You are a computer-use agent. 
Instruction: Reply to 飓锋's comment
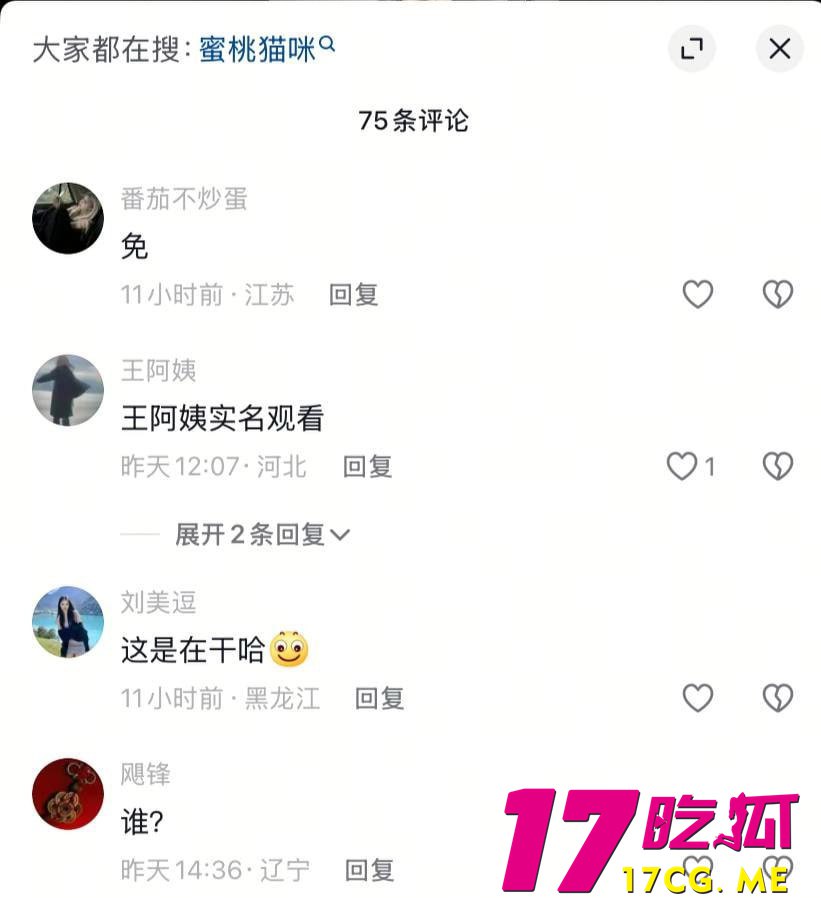pos(369,870)
